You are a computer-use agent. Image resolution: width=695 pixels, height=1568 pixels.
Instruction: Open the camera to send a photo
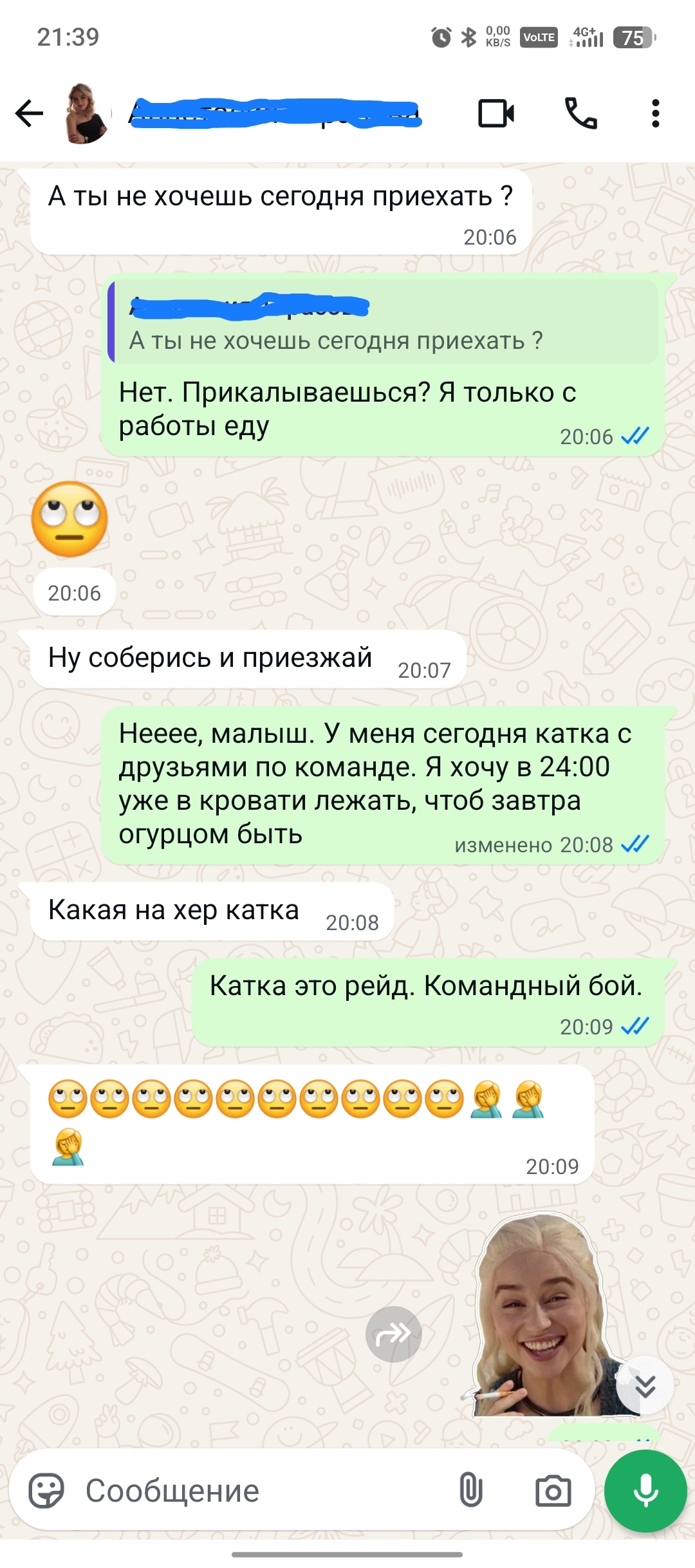pyautogui.click(x=553, y=1491)
